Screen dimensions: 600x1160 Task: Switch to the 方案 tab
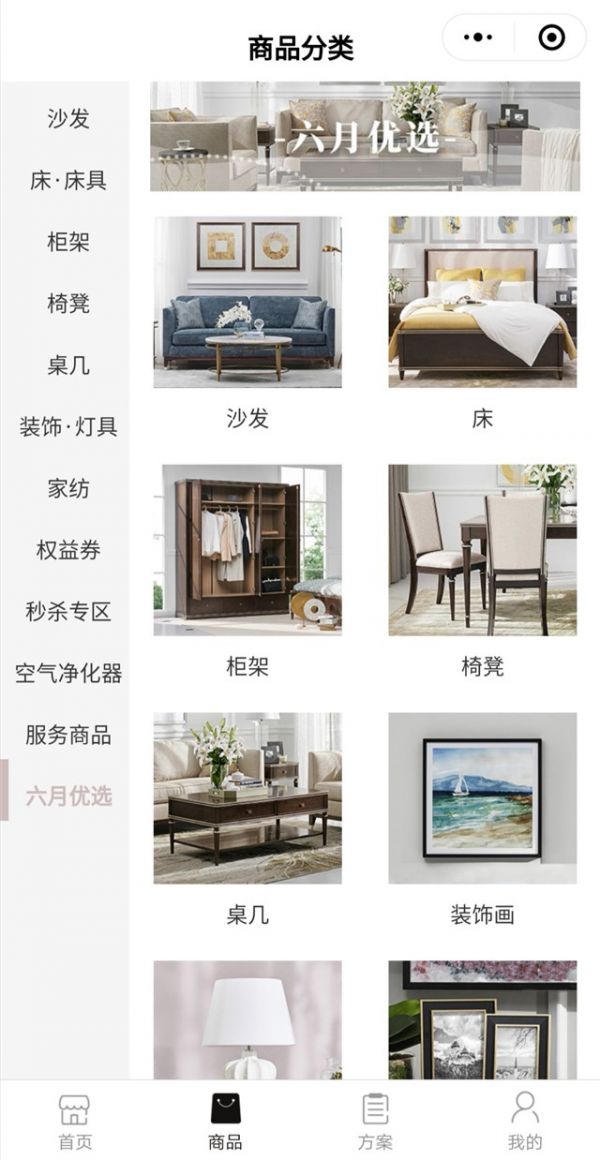(x=375, y=1121)
